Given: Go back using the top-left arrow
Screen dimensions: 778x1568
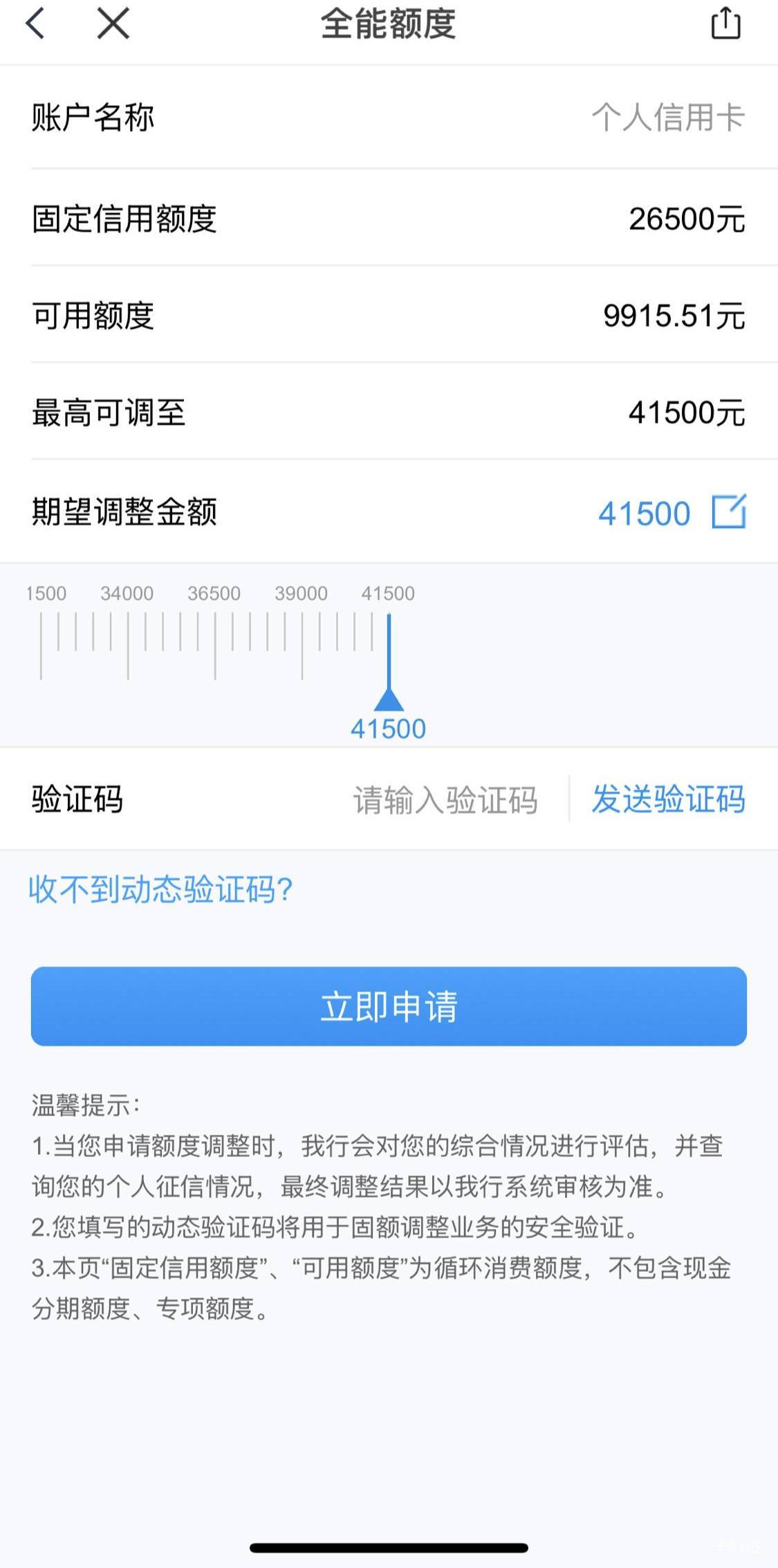Looking at the screenshot, I should click(35, 24).
